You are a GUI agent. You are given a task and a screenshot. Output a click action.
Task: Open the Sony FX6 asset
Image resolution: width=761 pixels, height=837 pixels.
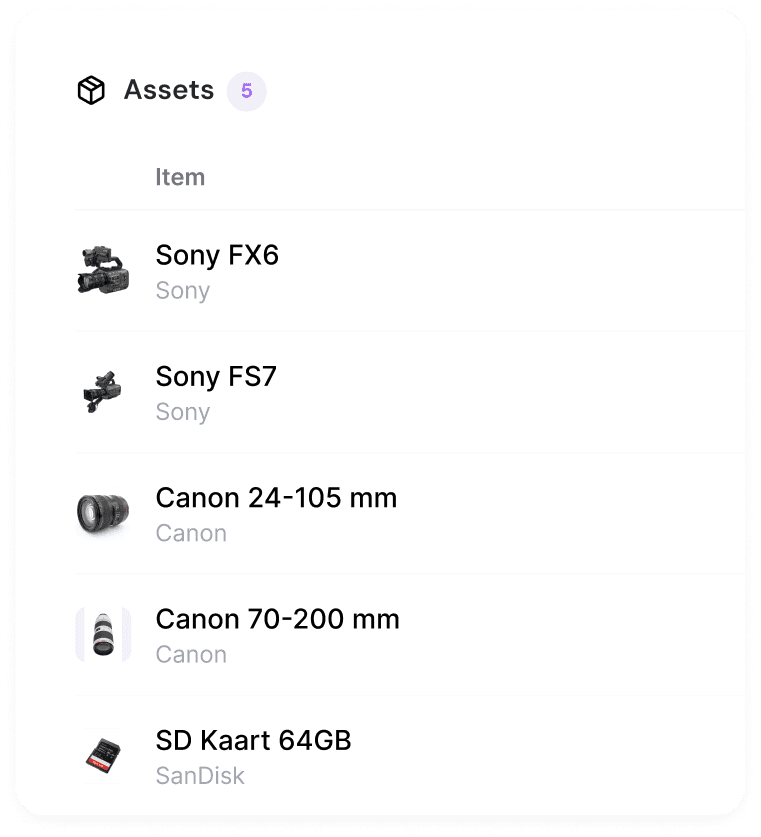point(216,256)
